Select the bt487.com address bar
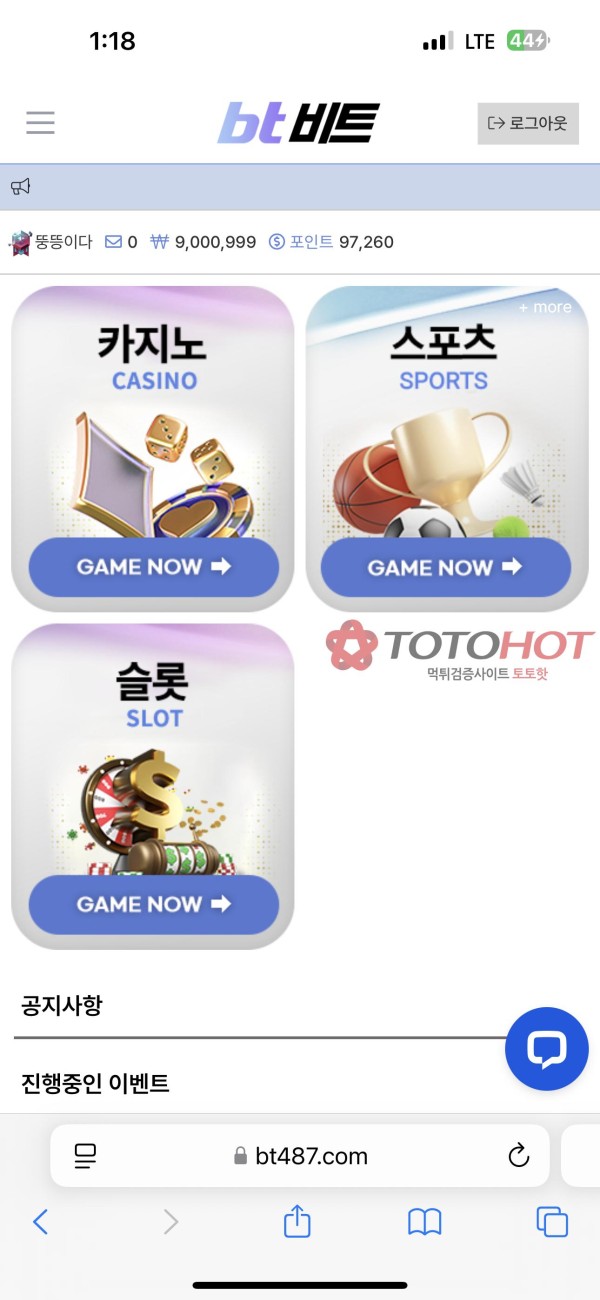This screenshot has width=600, height=1300. (x=300, y=1156)
